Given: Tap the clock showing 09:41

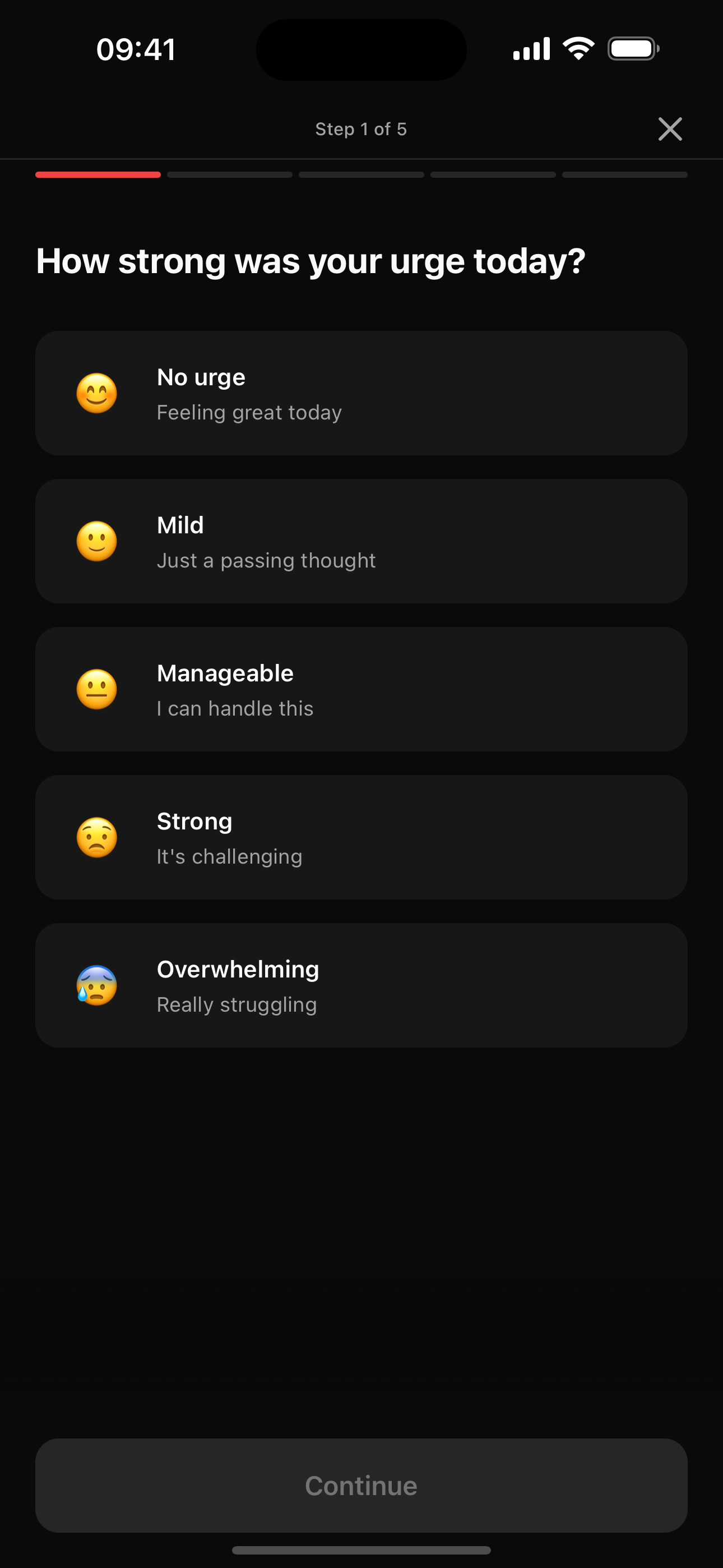Looking at the screenshot, I should click(x=136, y=48).
